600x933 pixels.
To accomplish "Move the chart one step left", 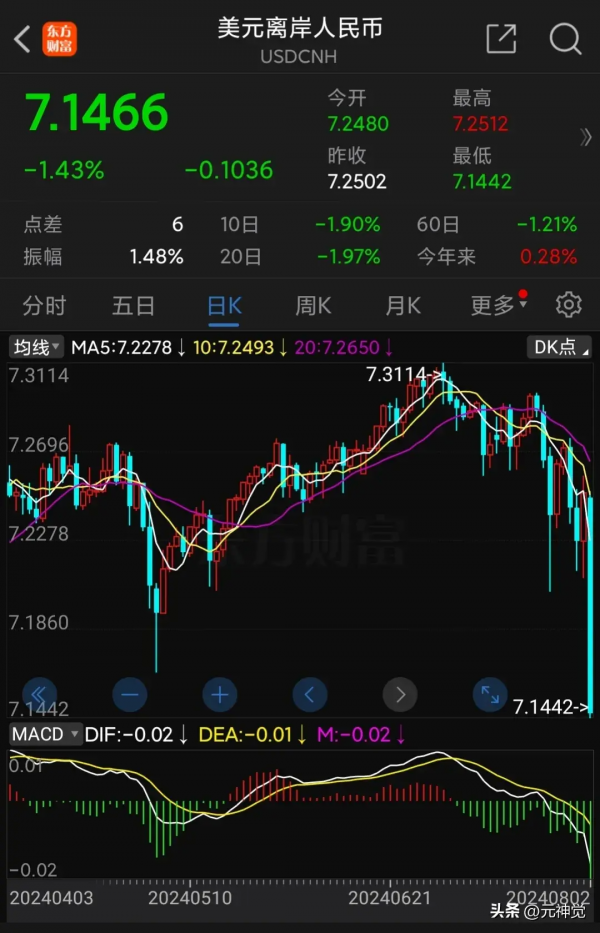I will click(310, 694).
